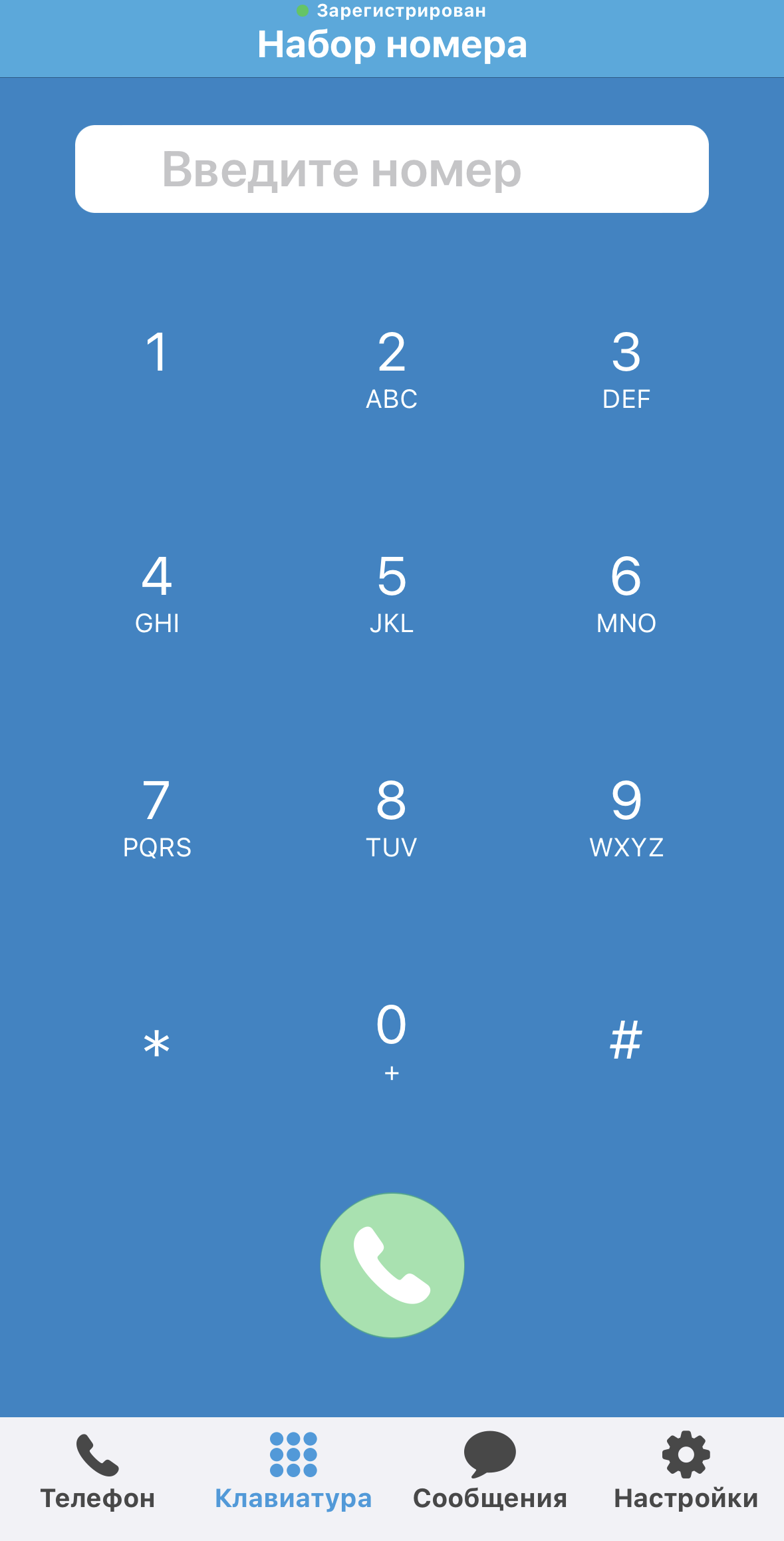Dial digit 7 PQRS
This screenshot has width=784, height=1541.
point(157,818)
